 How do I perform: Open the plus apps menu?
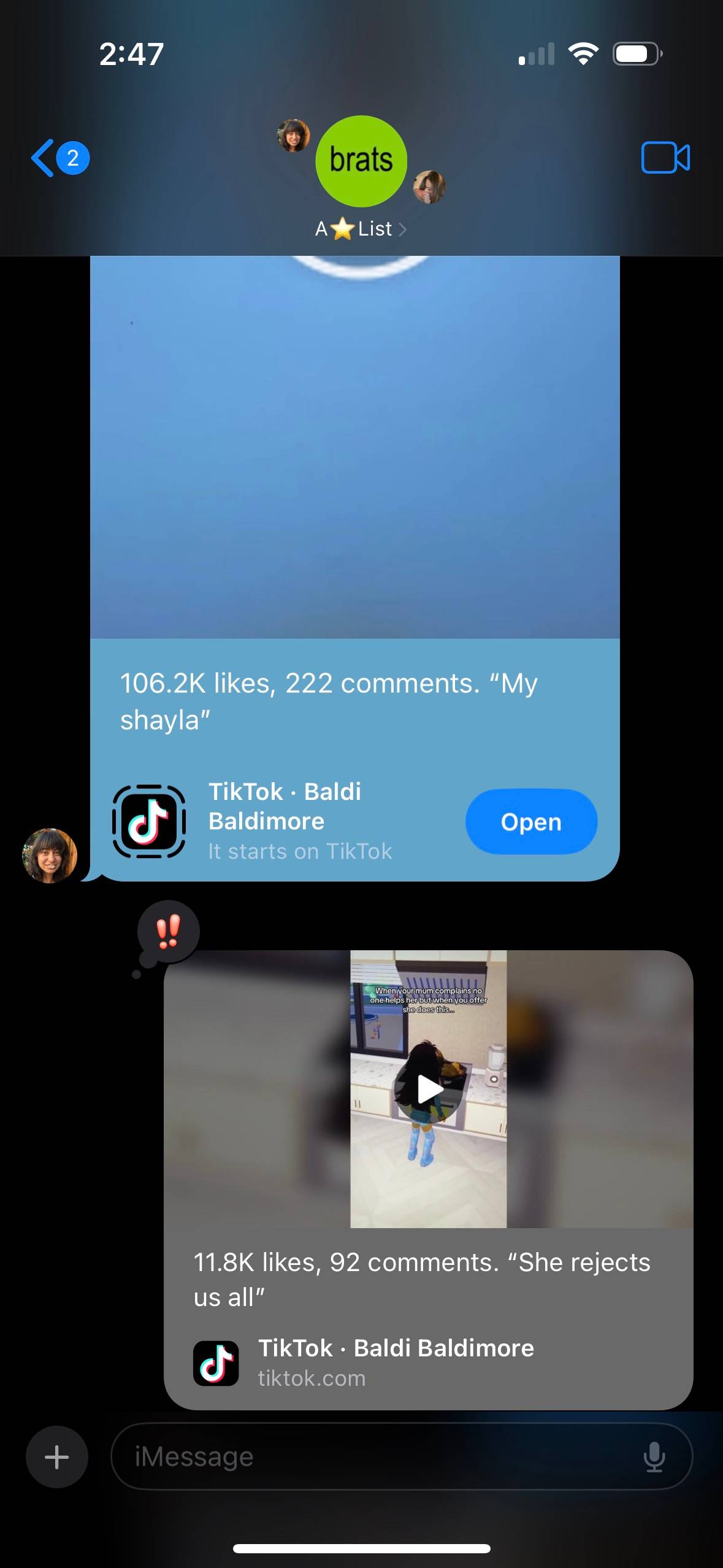(57, 1456)
